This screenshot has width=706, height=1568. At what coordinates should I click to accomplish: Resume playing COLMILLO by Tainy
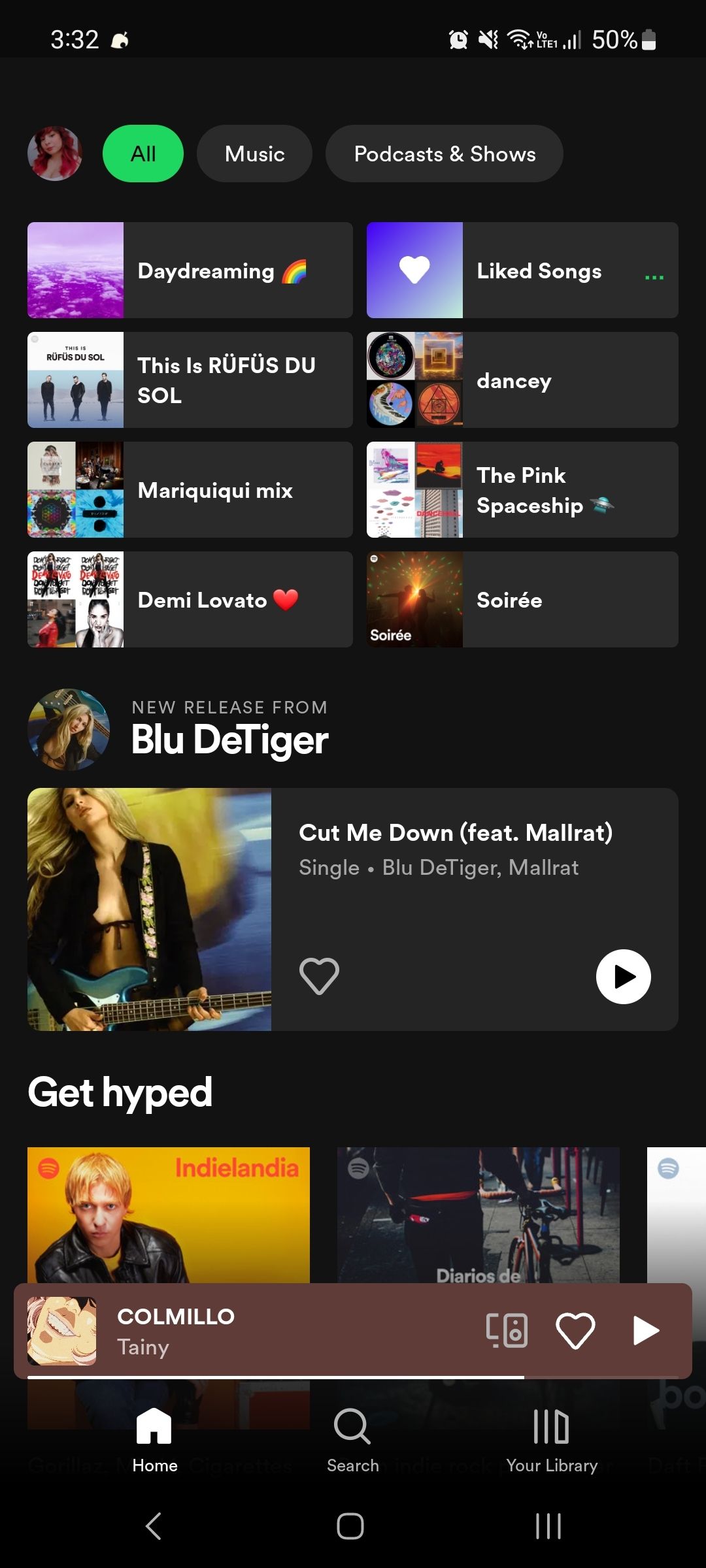645,1330
